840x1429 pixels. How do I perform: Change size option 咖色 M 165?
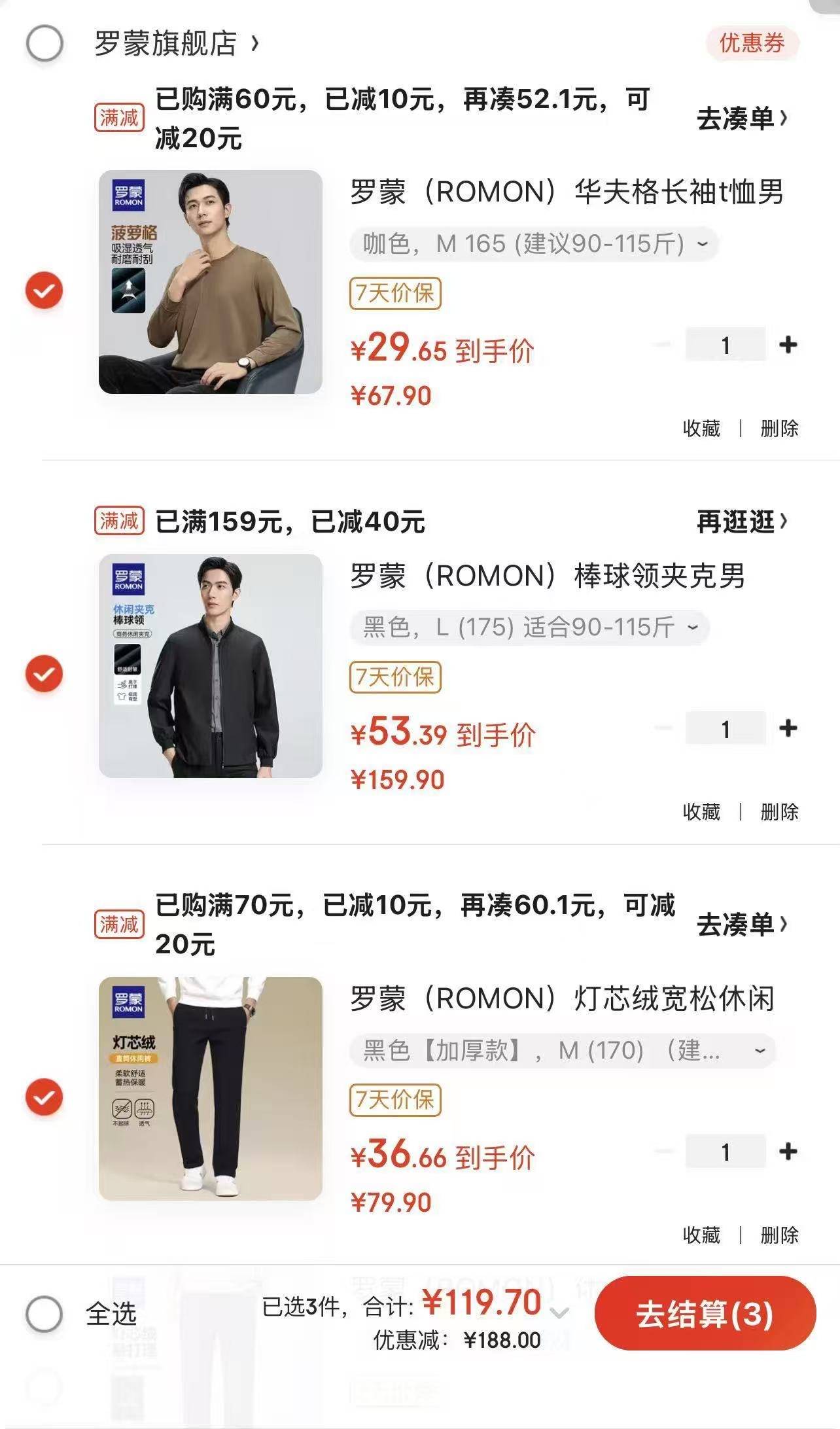[x=533, y=244]
